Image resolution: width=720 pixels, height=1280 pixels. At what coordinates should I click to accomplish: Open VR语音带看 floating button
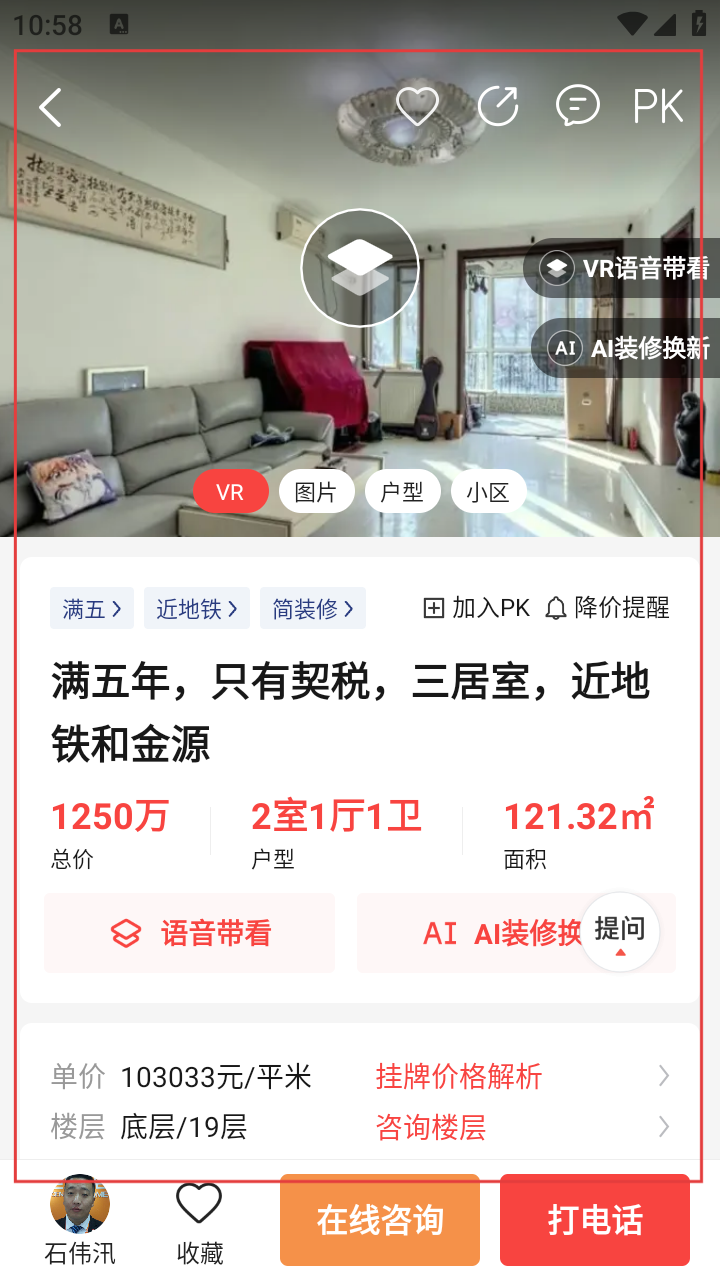(x=626, y=268)
